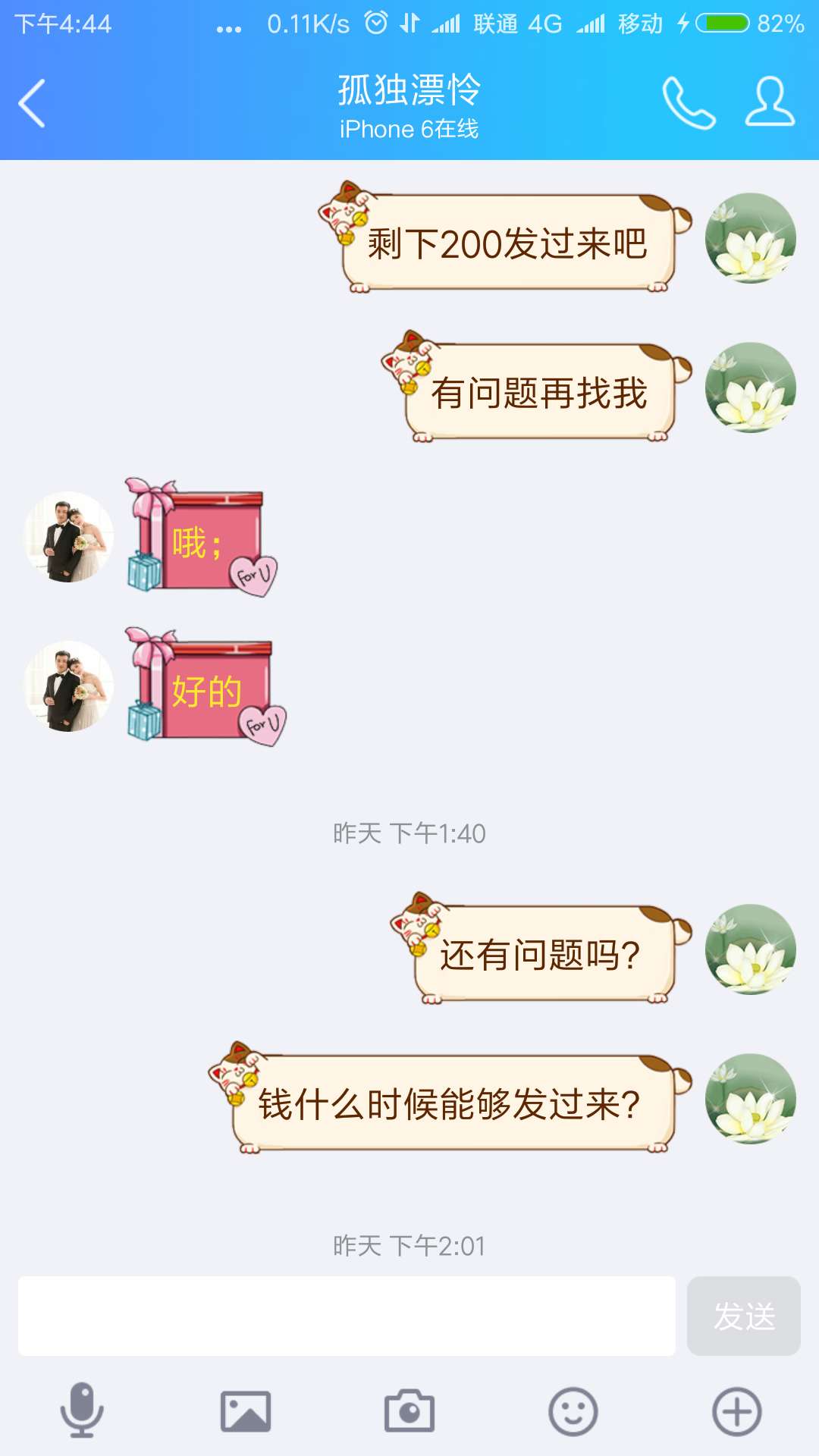Go back from the chat
Screen dimensions: 819x1456
pyautogui.click(x=32, y=103)
